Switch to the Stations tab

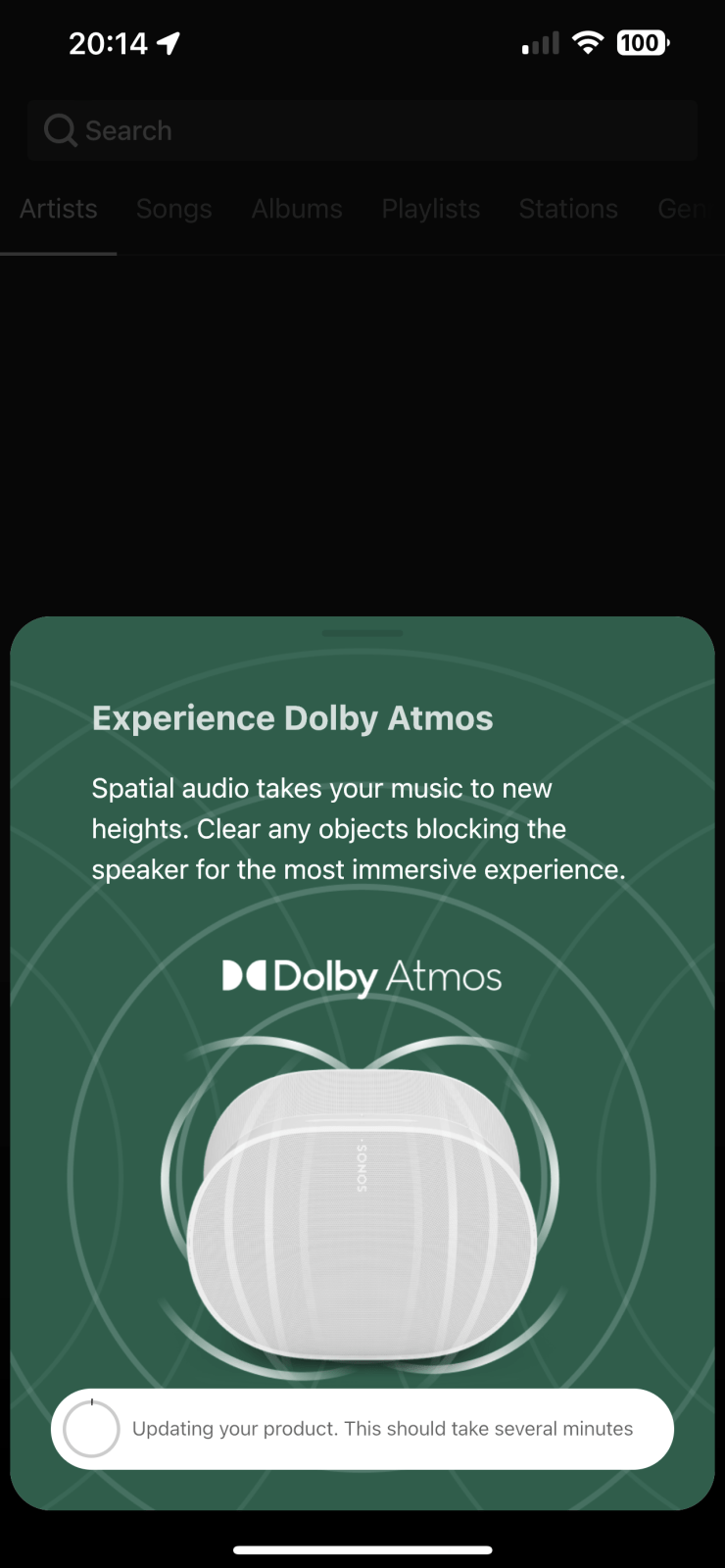point(568,209)
